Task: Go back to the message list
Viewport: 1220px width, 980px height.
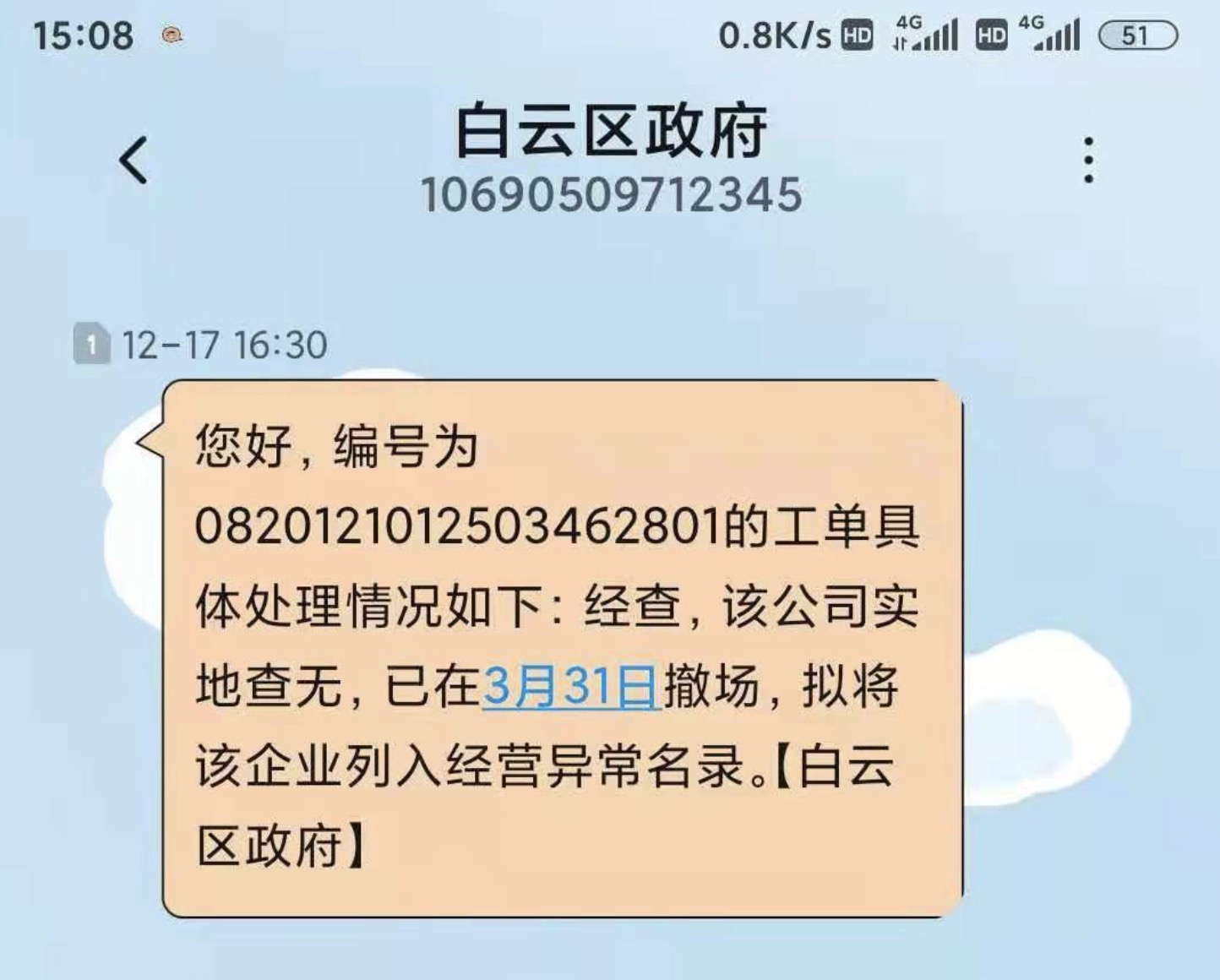Action: [x=133, y=160]
